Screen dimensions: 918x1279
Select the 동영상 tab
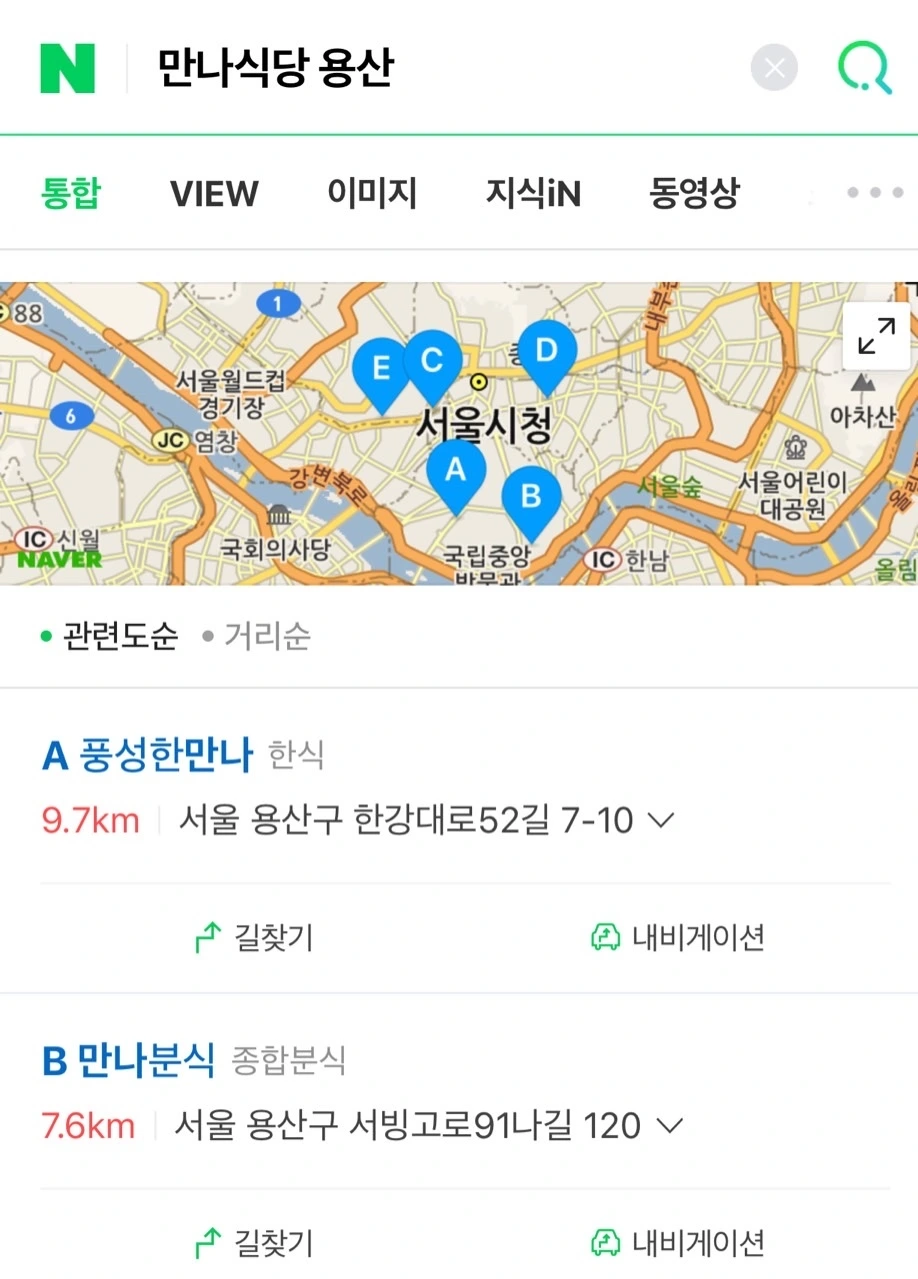(x=694, y=193)
